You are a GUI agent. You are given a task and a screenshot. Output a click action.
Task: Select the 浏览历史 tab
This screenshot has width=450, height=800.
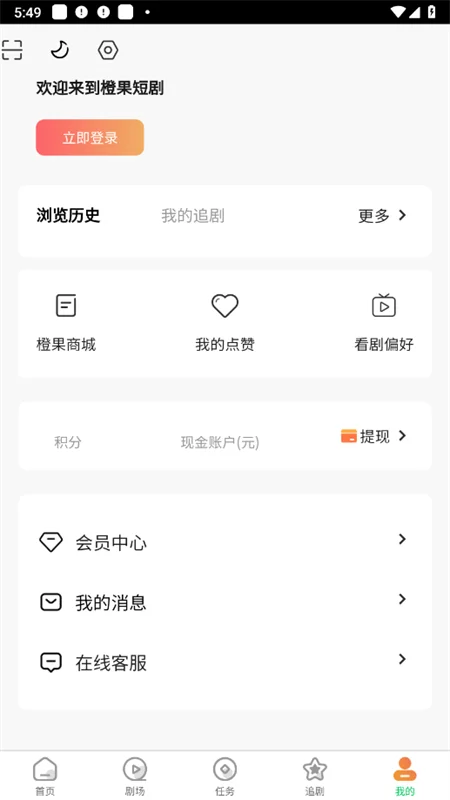pyautogui.click(x=68, y=215)
